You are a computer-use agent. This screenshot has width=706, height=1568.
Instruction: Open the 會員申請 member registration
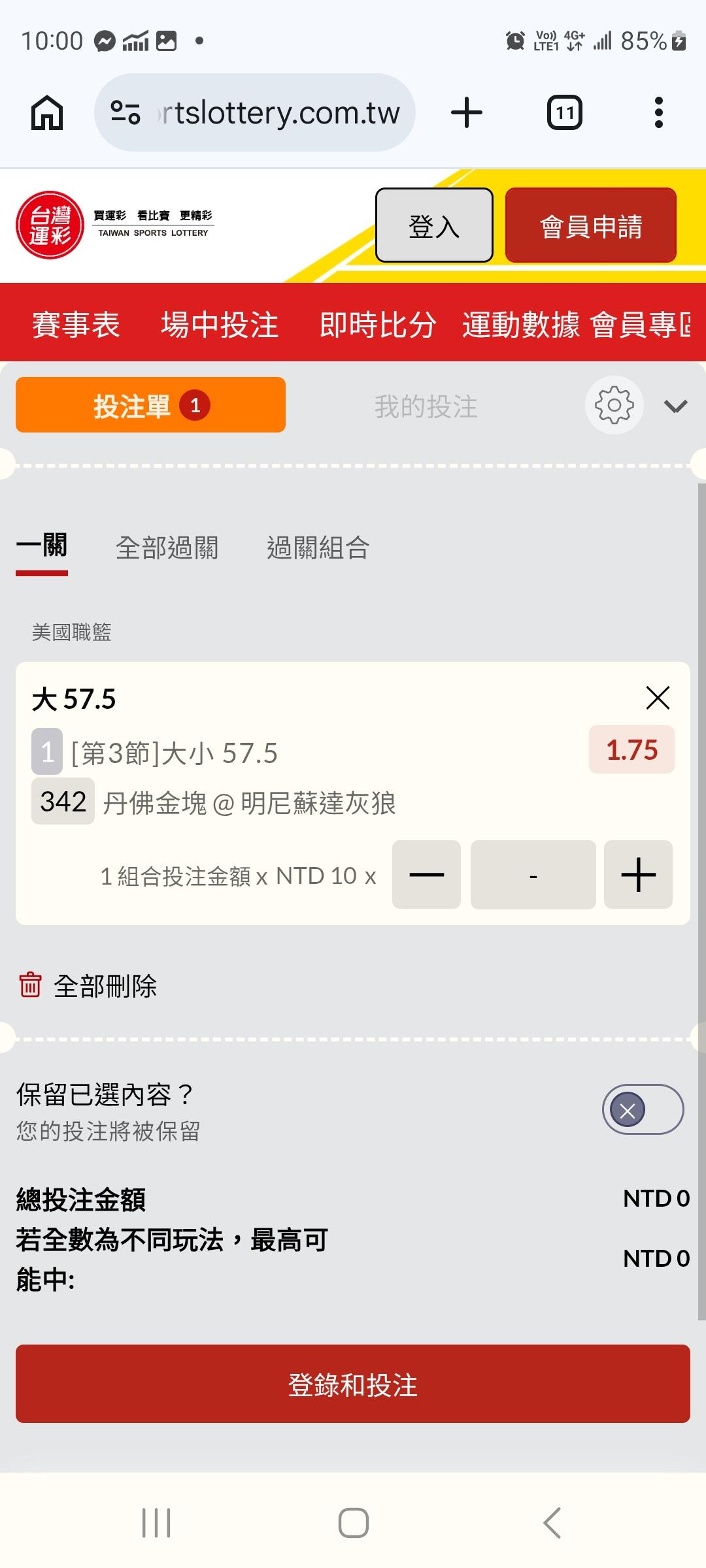tap(591, 225)
